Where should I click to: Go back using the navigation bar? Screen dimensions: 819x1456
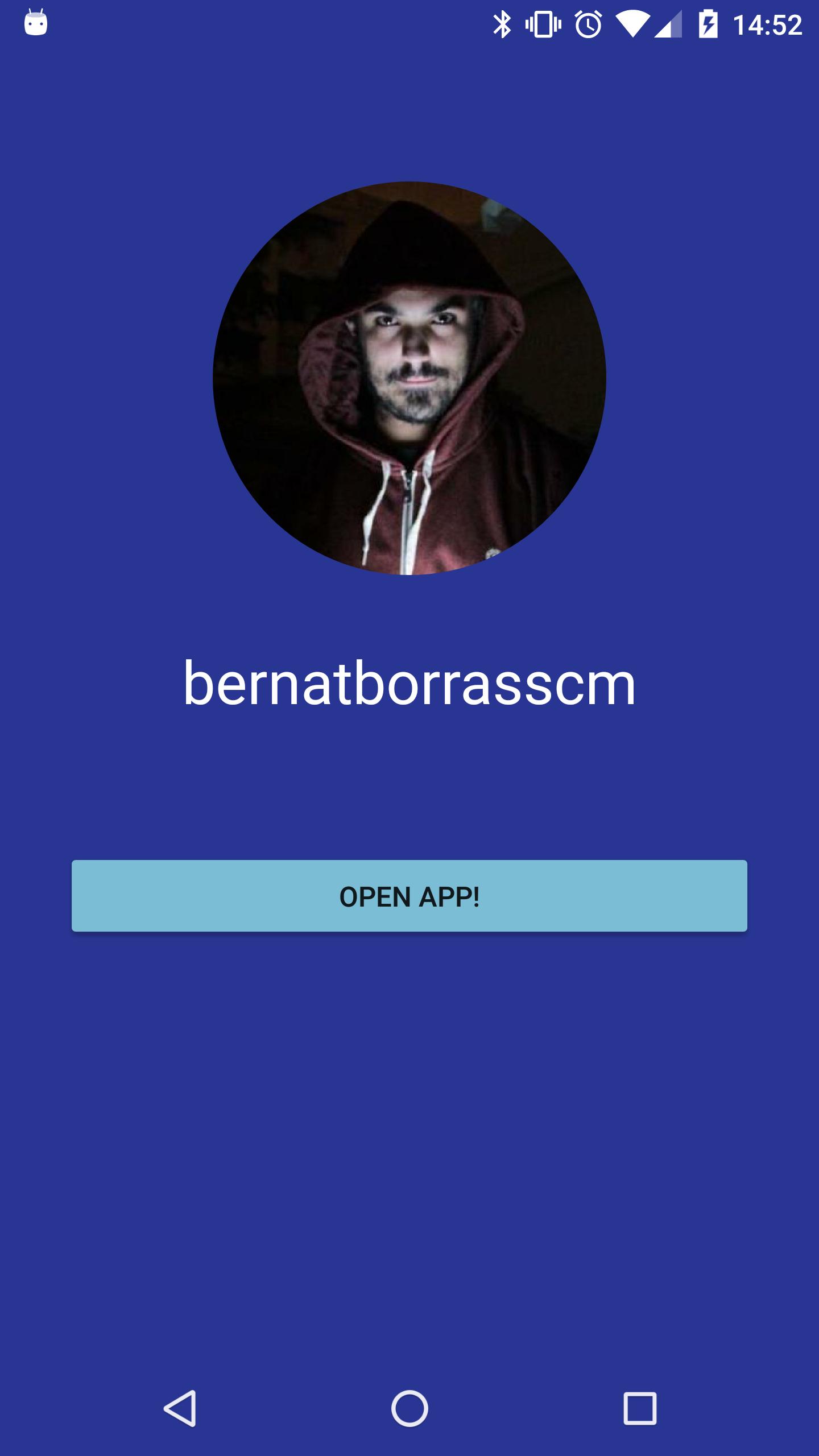[x=180, y=1408]
